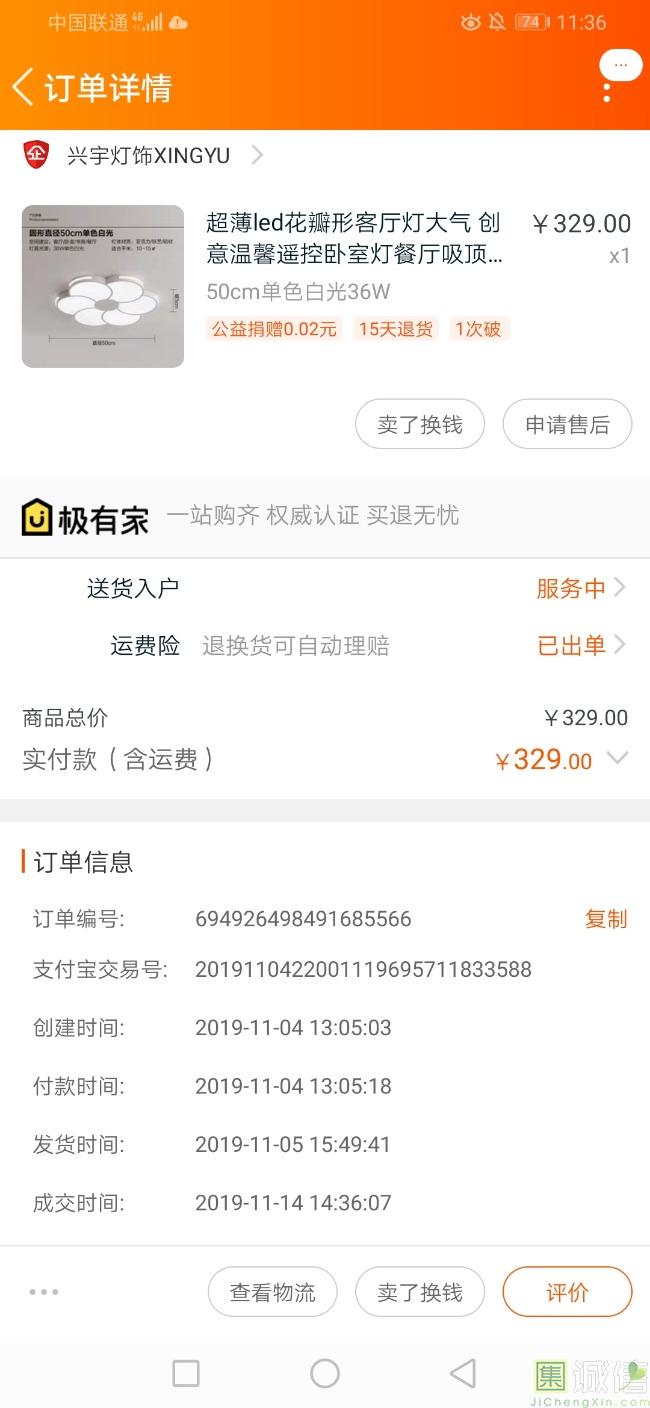Tap 卖了换钱 in the bottom bar
The image size is (650, 1408).
(x=420, y=1292)
